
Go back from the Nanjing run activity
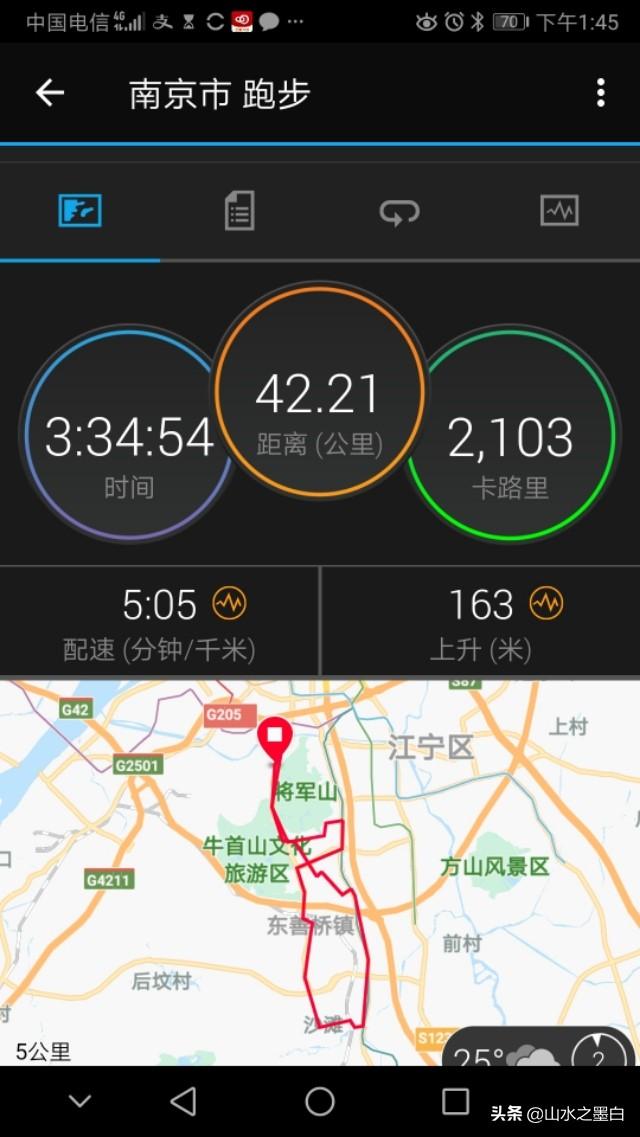(50, 93)
